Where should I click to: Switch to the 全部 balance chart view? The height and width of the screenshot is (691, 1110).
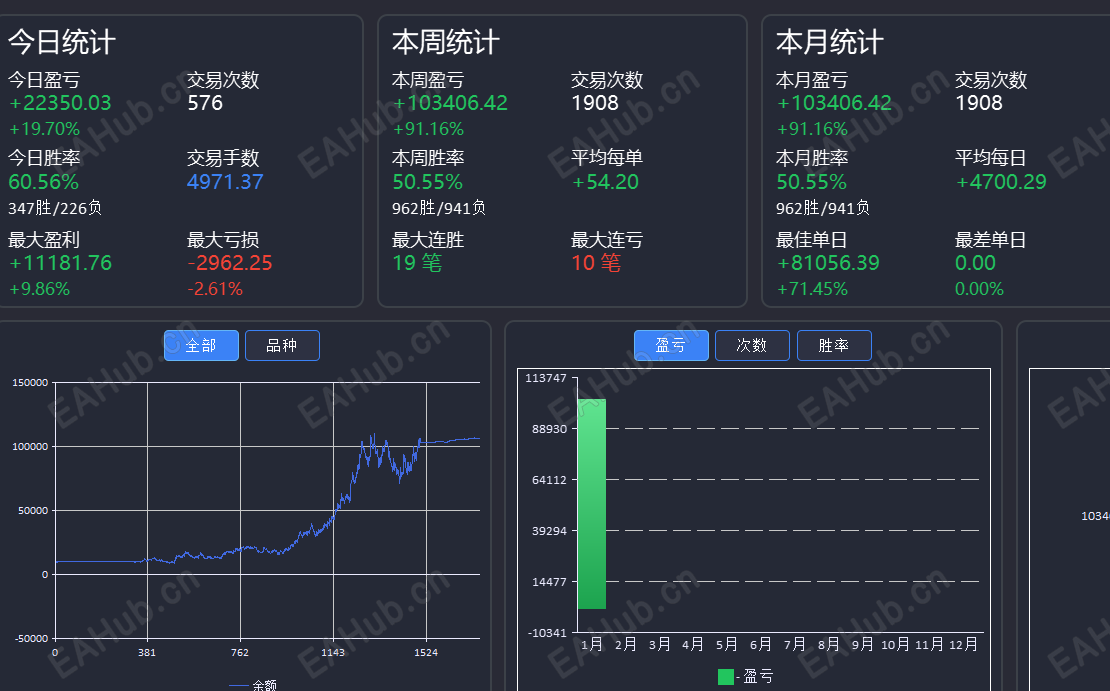(201, 345)
